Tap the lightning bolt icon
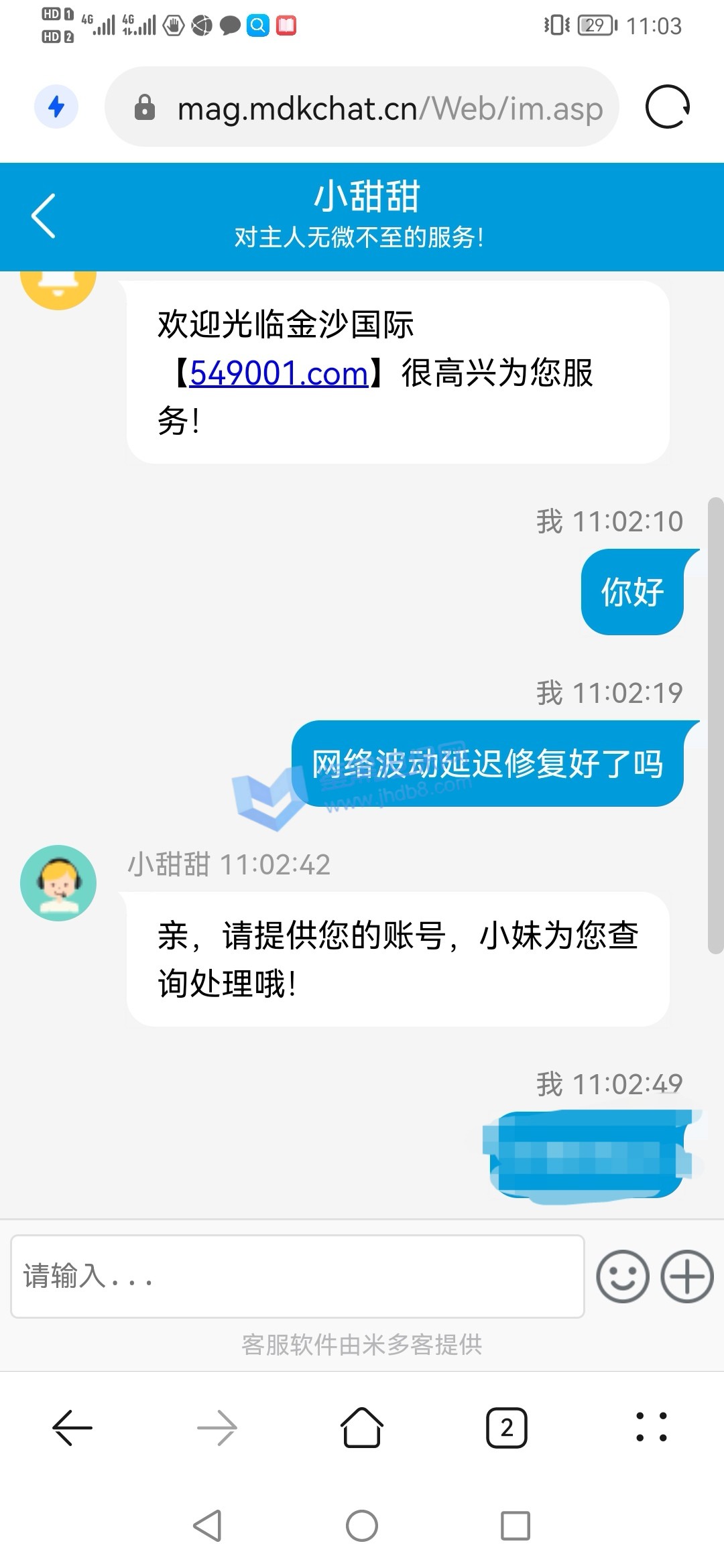This screenshot has height=1568, width=724. pyautogui.click(x=56, y=107)
